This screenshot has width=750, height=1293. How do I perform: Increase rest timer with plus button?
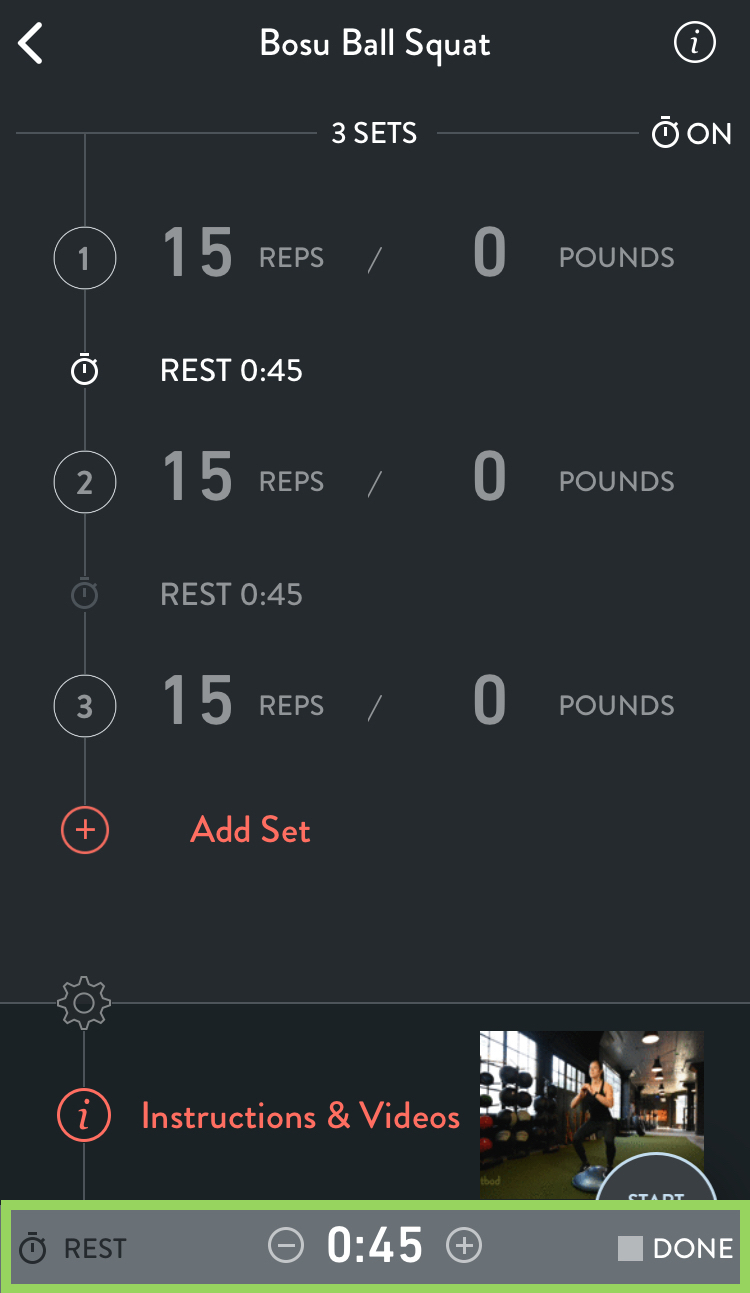(x=464, y=1246)
